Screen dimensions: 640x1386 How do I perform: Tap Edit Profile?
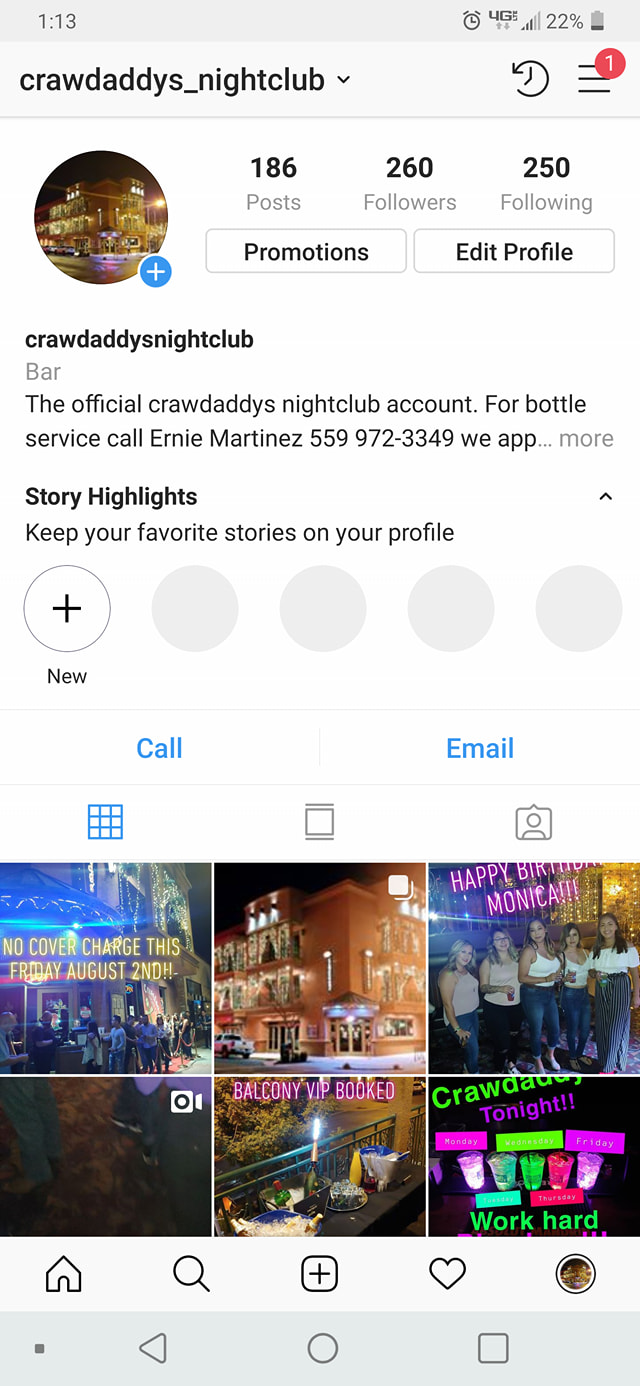[514, 252]
